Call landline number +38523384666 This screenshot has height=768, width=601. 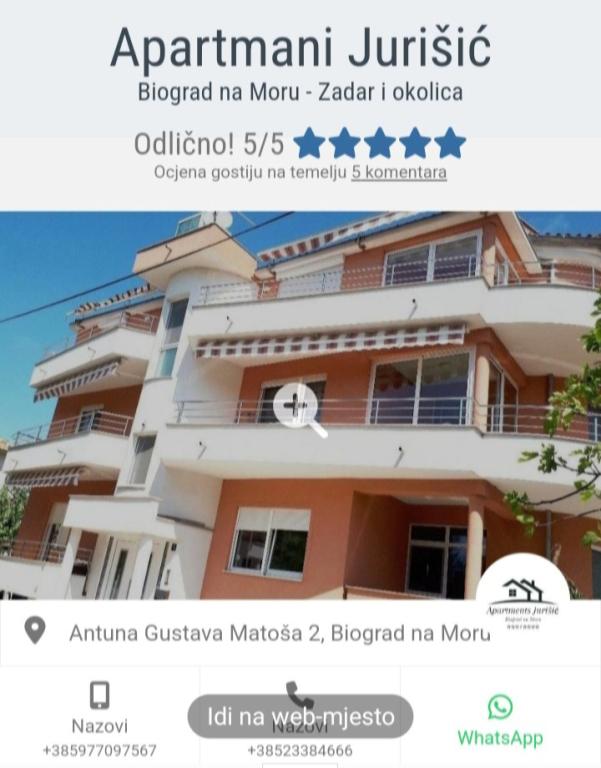[299, 750]
